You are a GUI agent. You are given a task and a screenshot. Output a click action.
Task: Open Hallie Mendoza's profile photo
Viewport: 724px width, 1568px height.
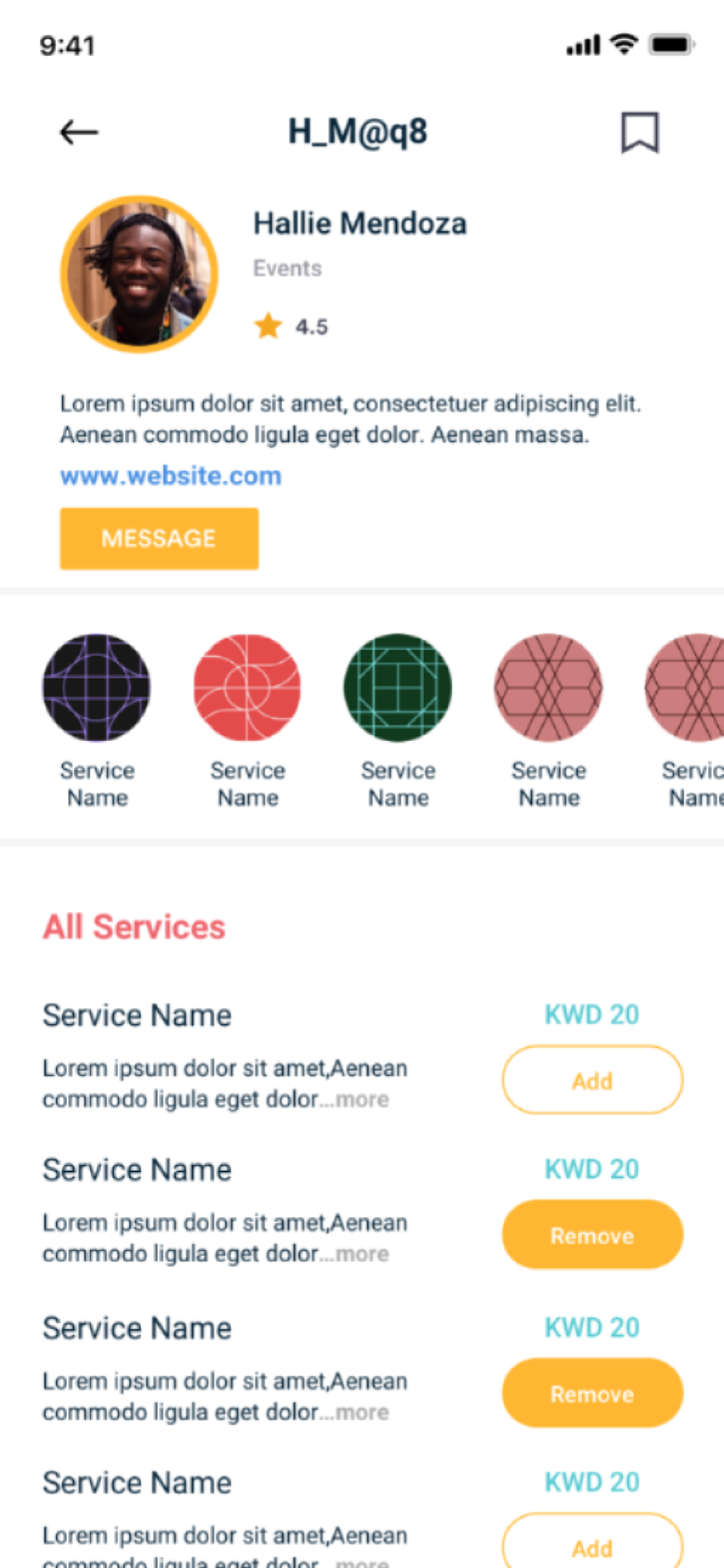140,274
